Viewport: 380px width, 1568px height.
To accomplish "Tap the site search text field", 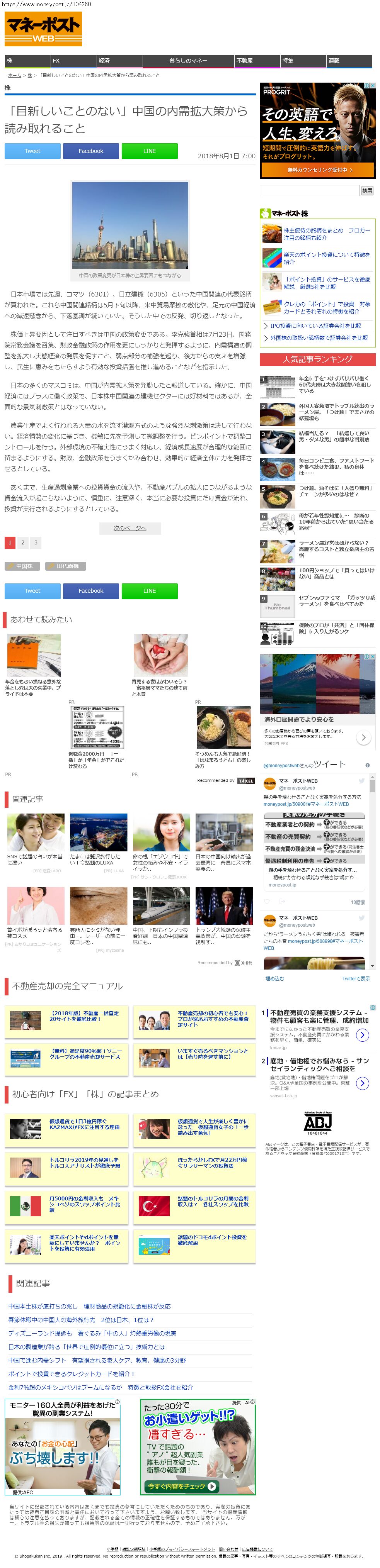I will (309, 190).
